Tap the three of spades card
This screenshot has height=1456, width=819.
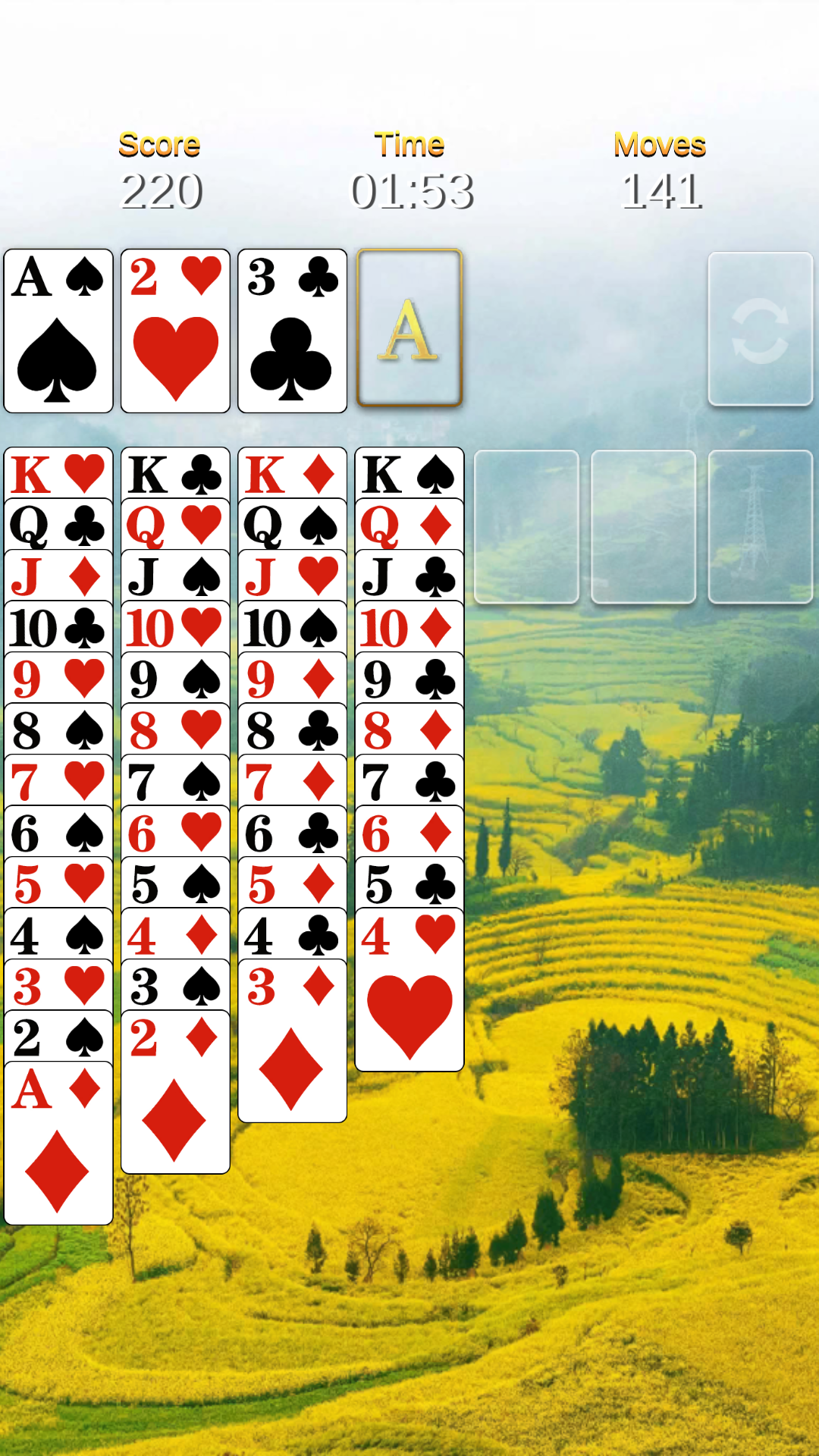click(x=175, y=986)
